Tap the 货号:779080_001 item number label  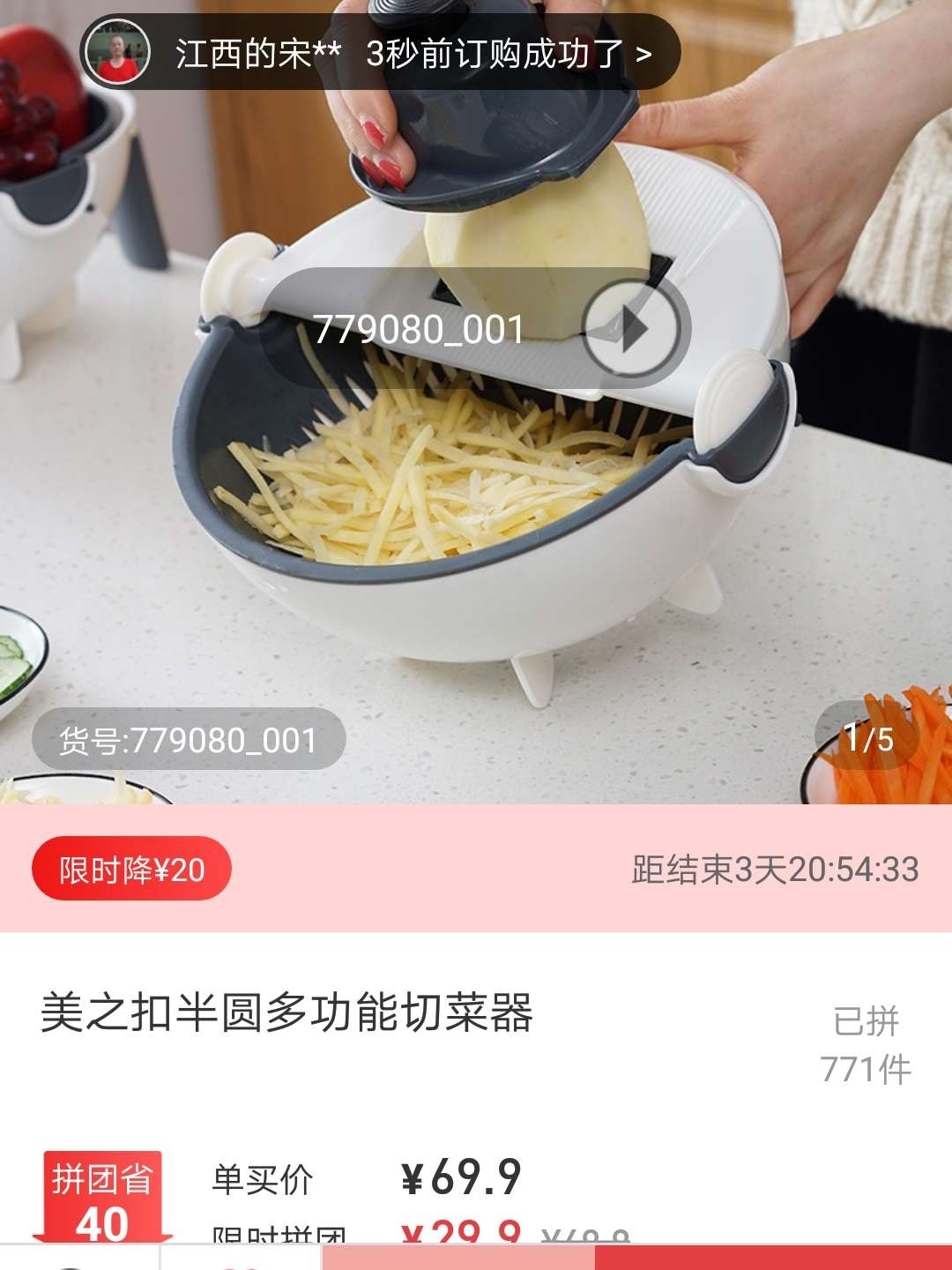click(x=188, y=740)
